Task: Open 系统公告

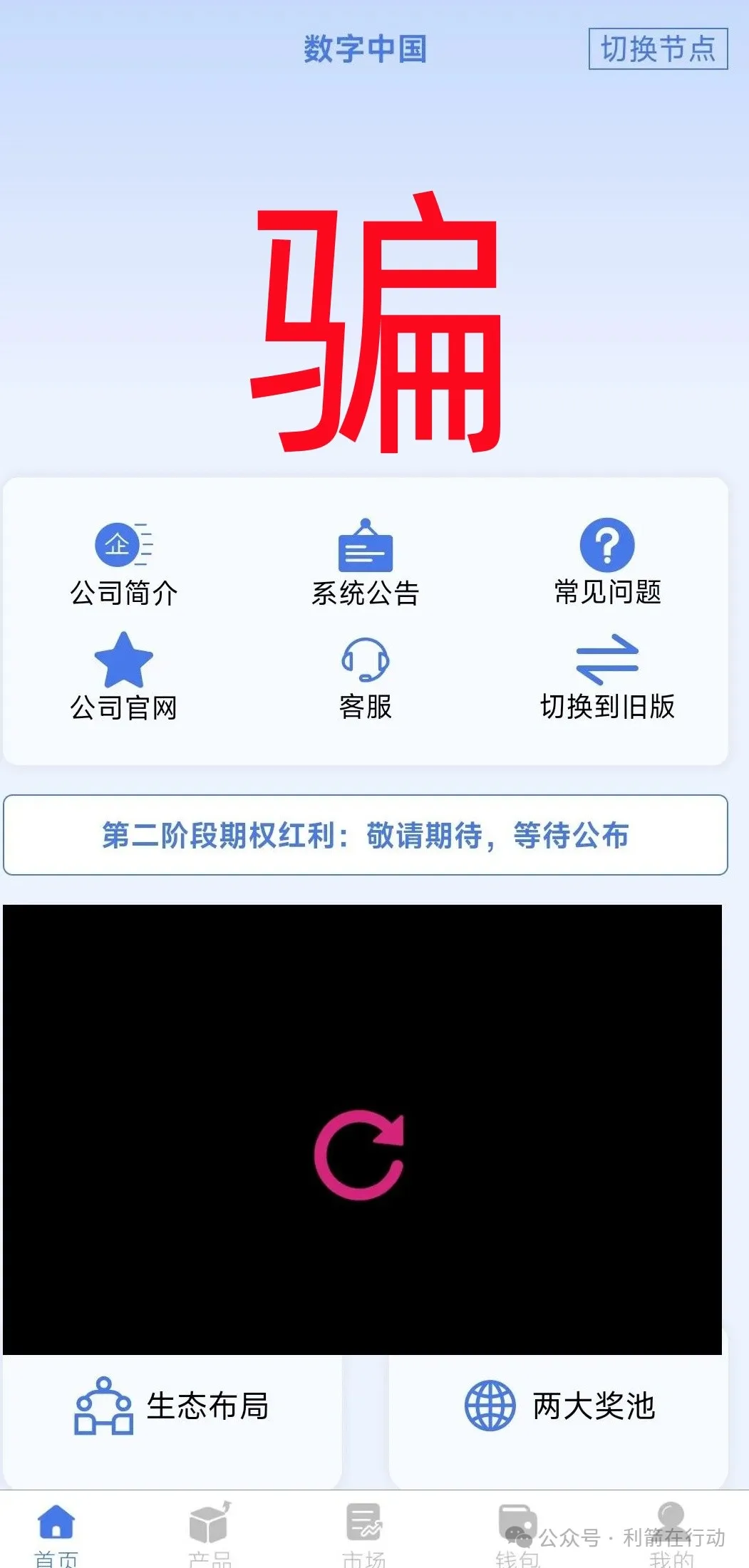Action: 365,563
